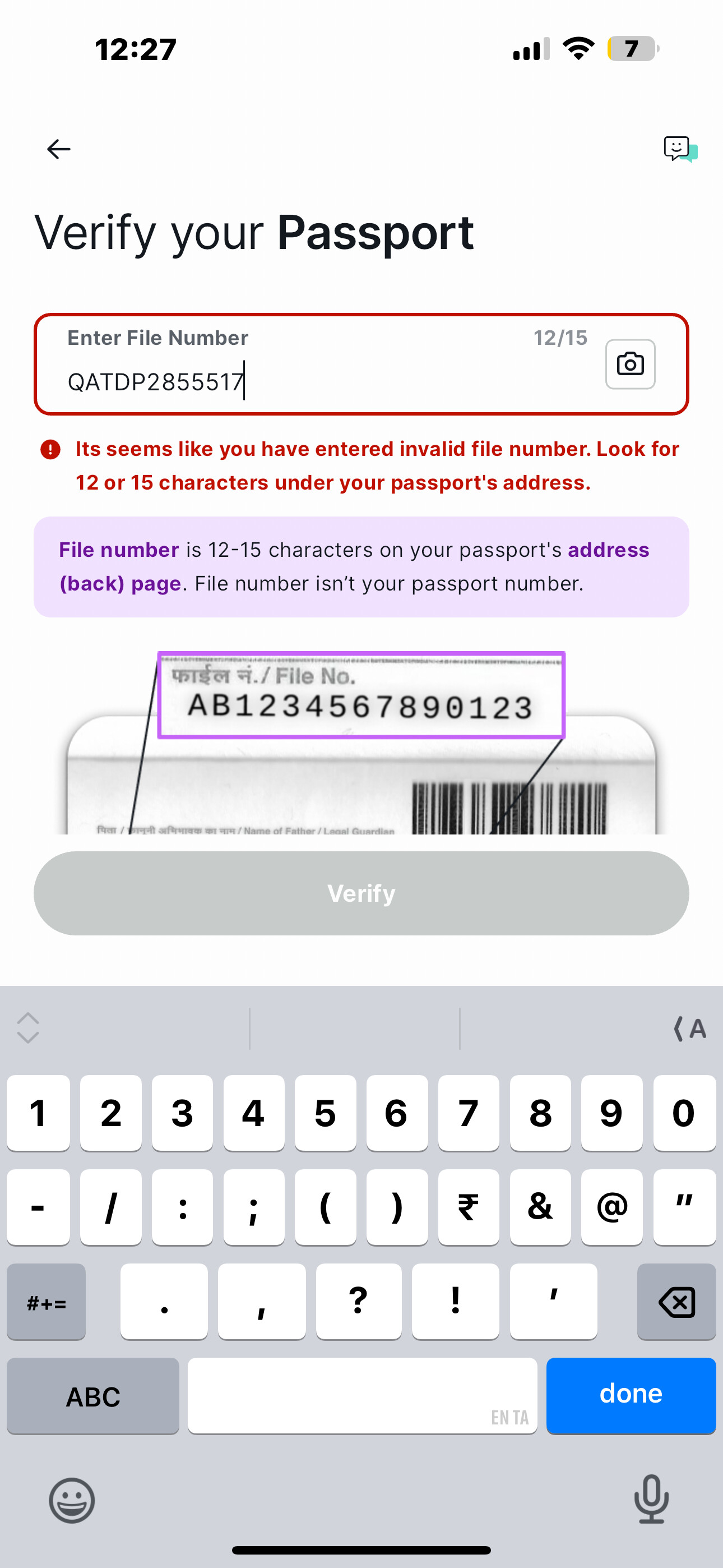Type the digit 7 key
The height and width of the screenshot is (1568, 723).
469,1112
